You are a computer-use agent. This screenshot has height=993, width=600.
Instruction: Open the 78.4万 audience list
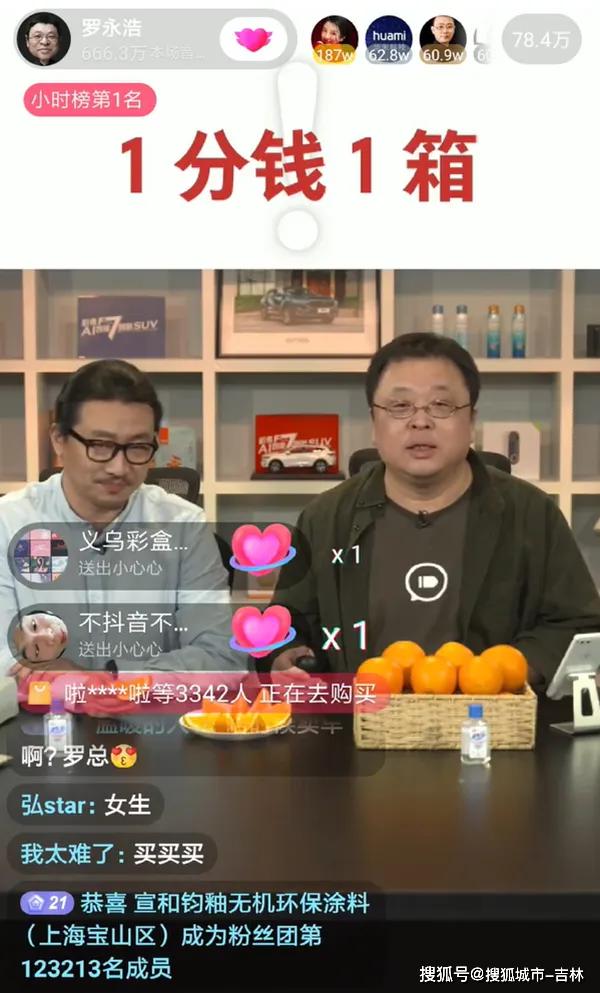pyautogui.click(x=540, y=39)
